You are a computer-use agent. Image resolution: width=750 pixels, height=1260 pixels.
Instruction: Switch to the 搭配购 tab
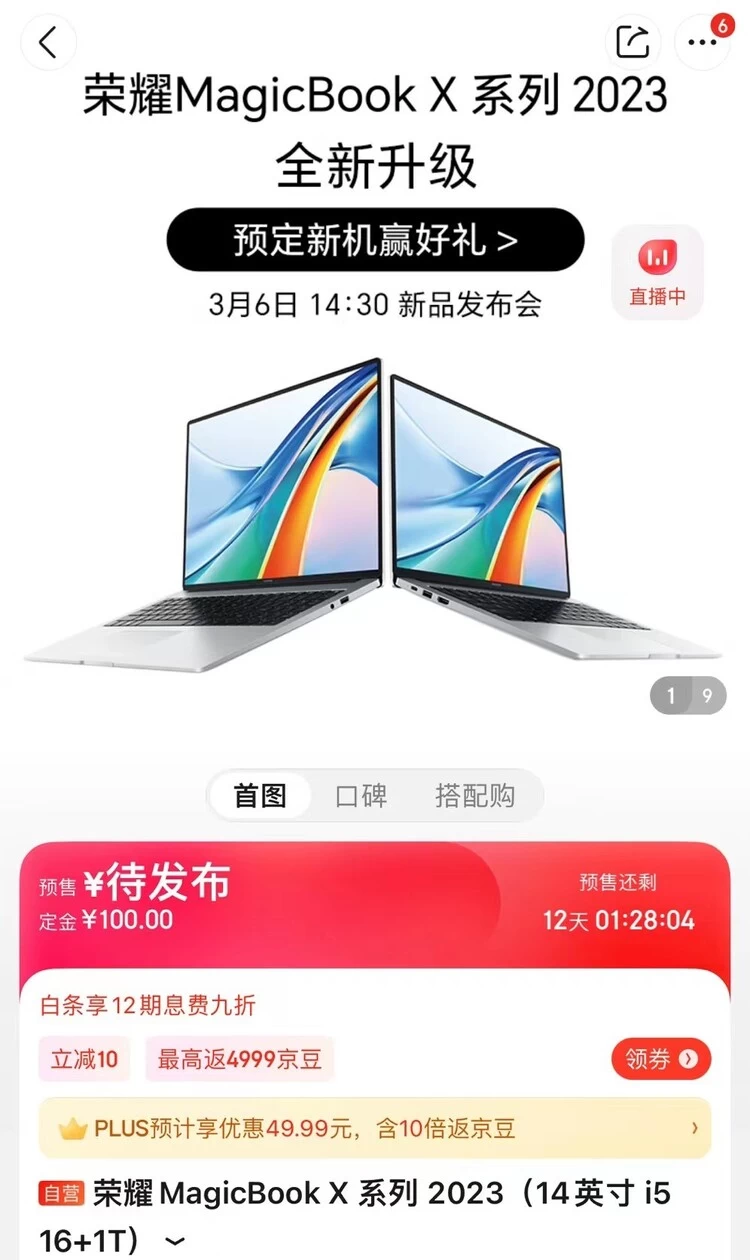tap(475, 796)
